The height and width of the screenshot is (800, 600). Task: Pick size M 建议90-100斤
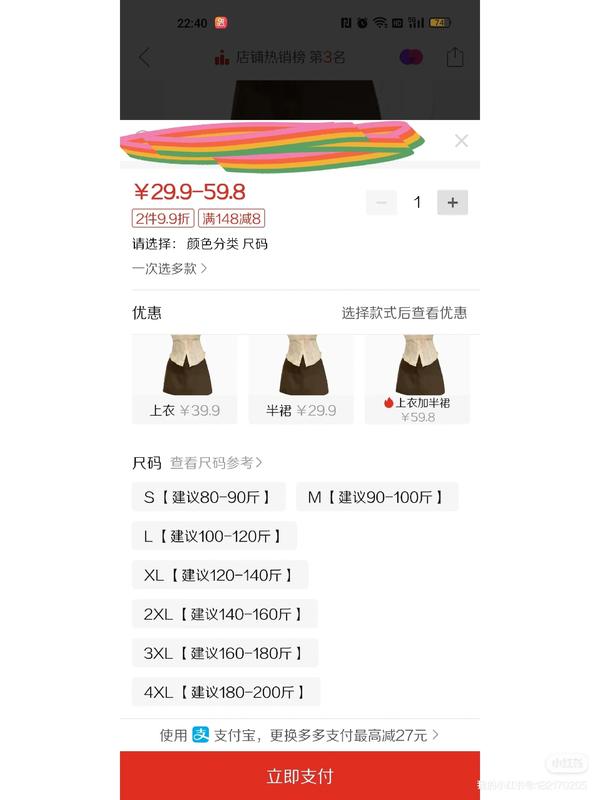[x=376, y=497]
